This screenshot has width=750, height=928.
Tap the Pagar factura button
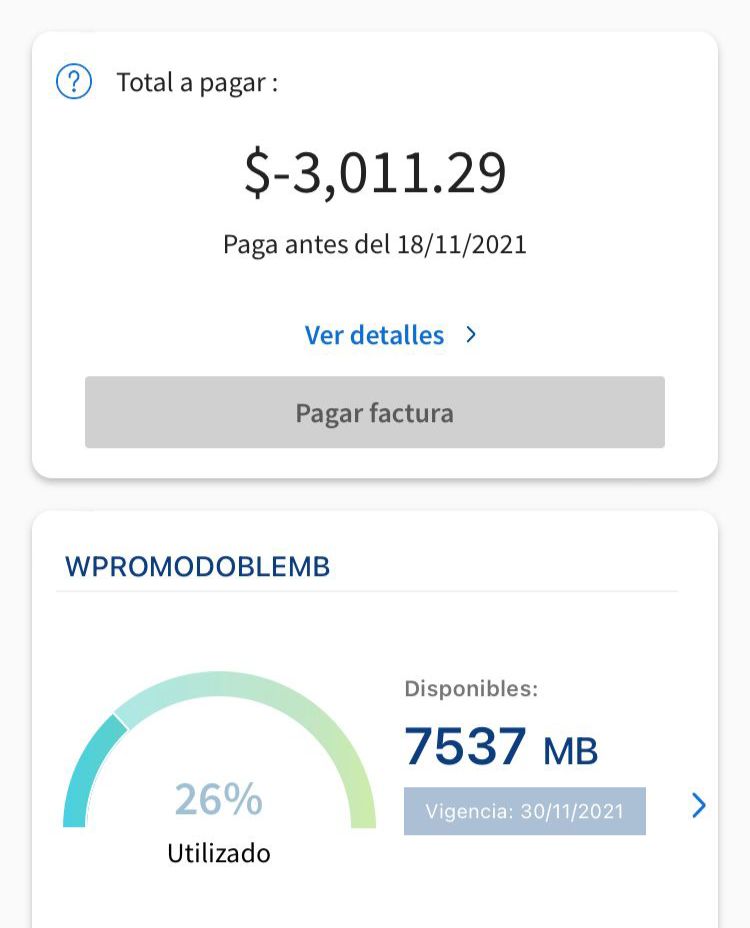(374, 412)
